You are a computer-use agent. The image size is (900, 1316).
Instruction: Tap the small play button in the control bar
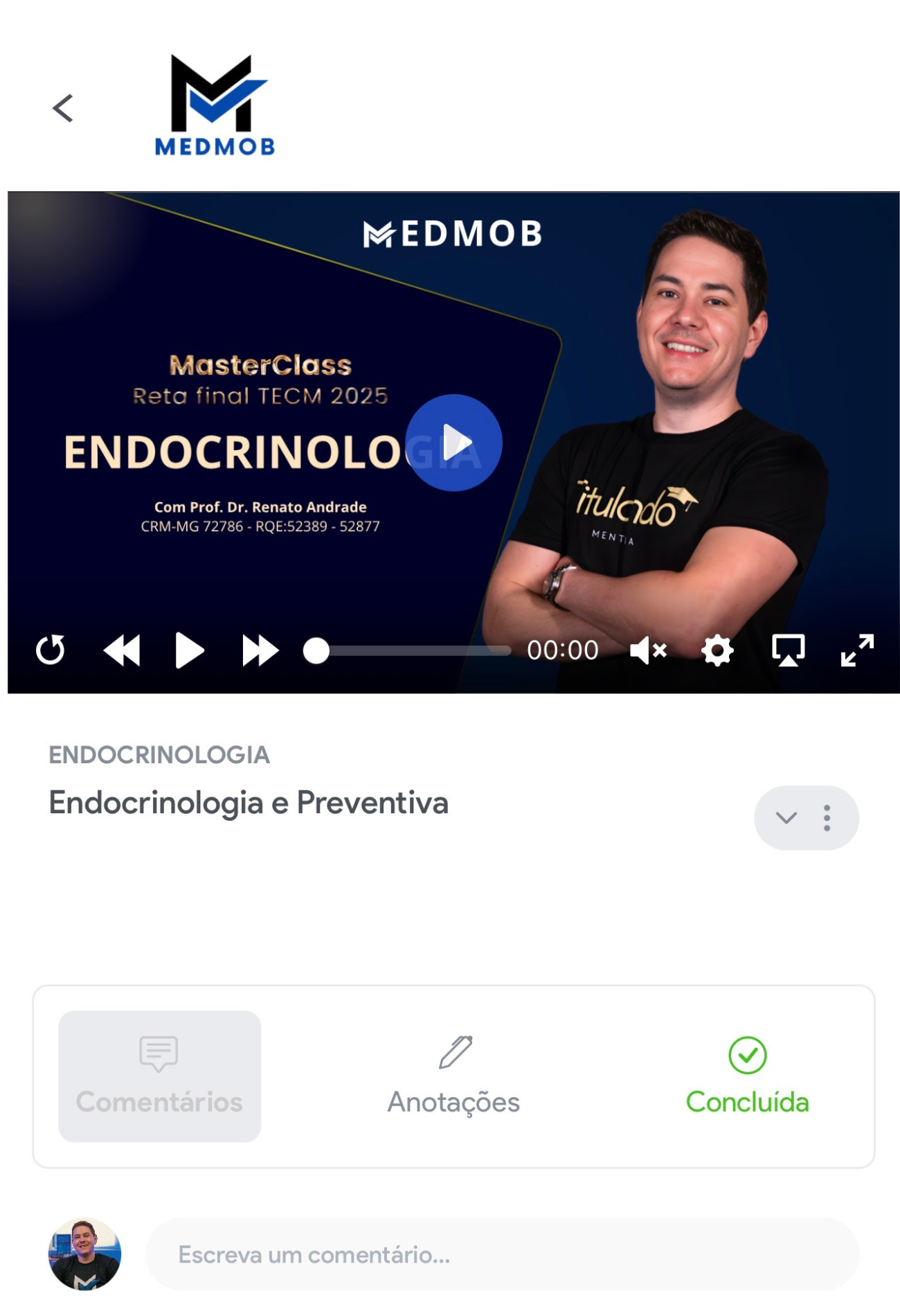189,650
